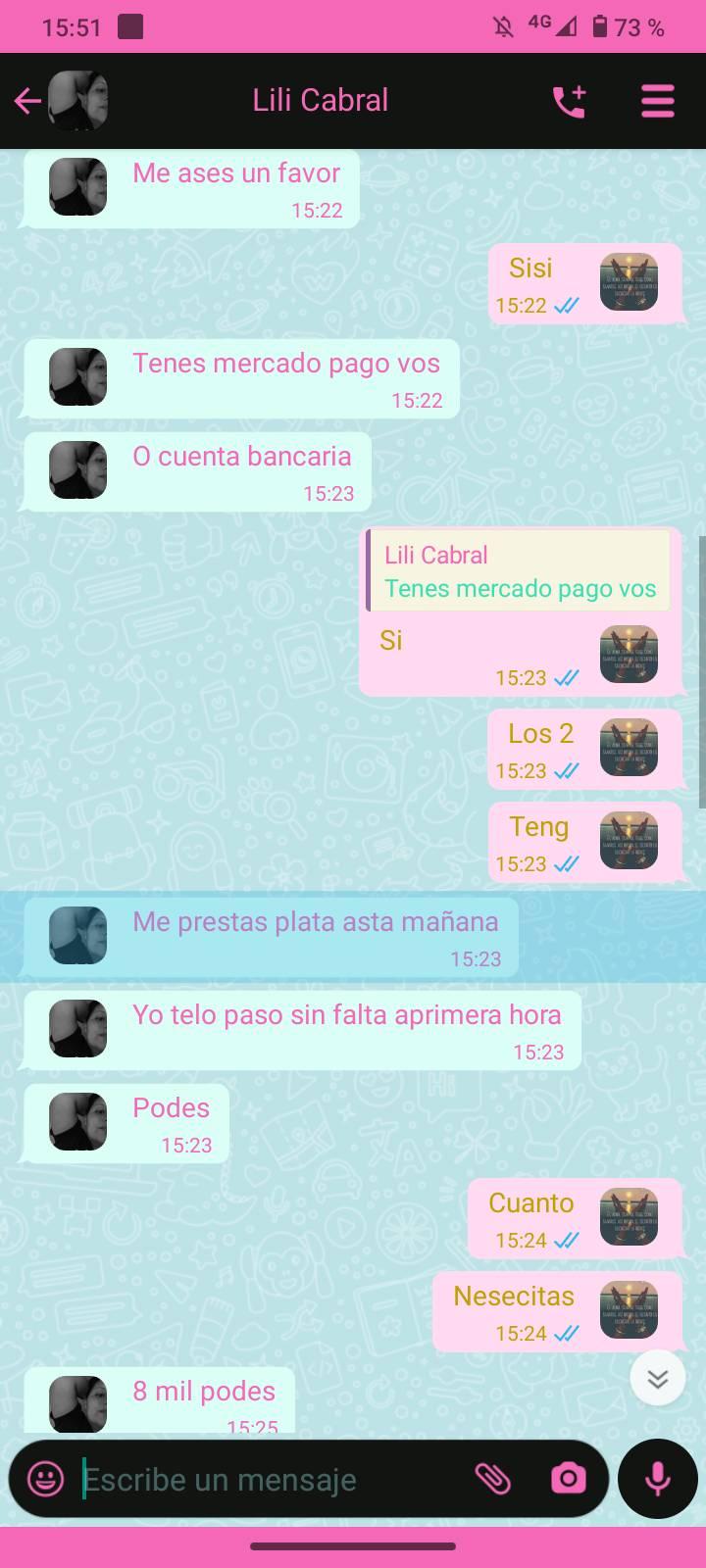This screenshot has height=1568, width=706.
Task: Record a voice message with microphone
Action: click(x=658, y=1479)
